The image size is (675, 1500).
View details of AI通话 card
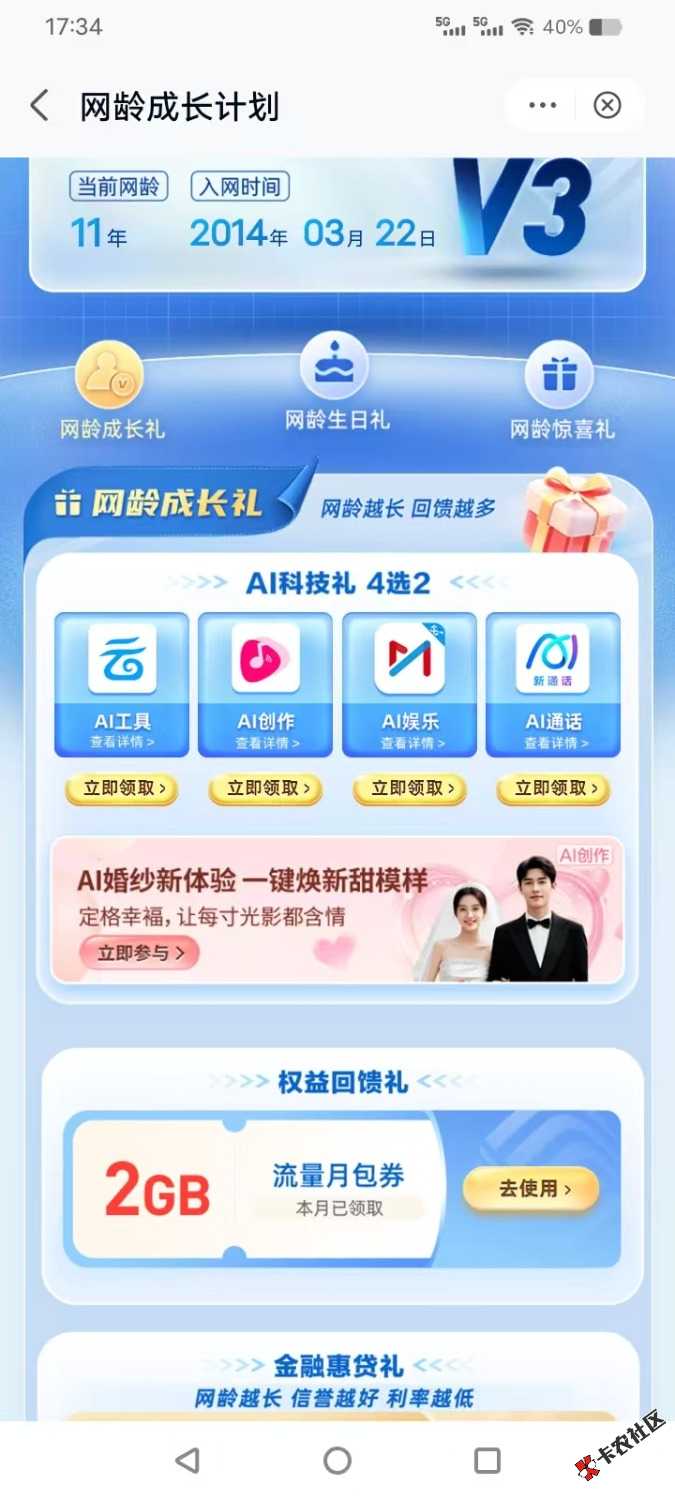554,743
